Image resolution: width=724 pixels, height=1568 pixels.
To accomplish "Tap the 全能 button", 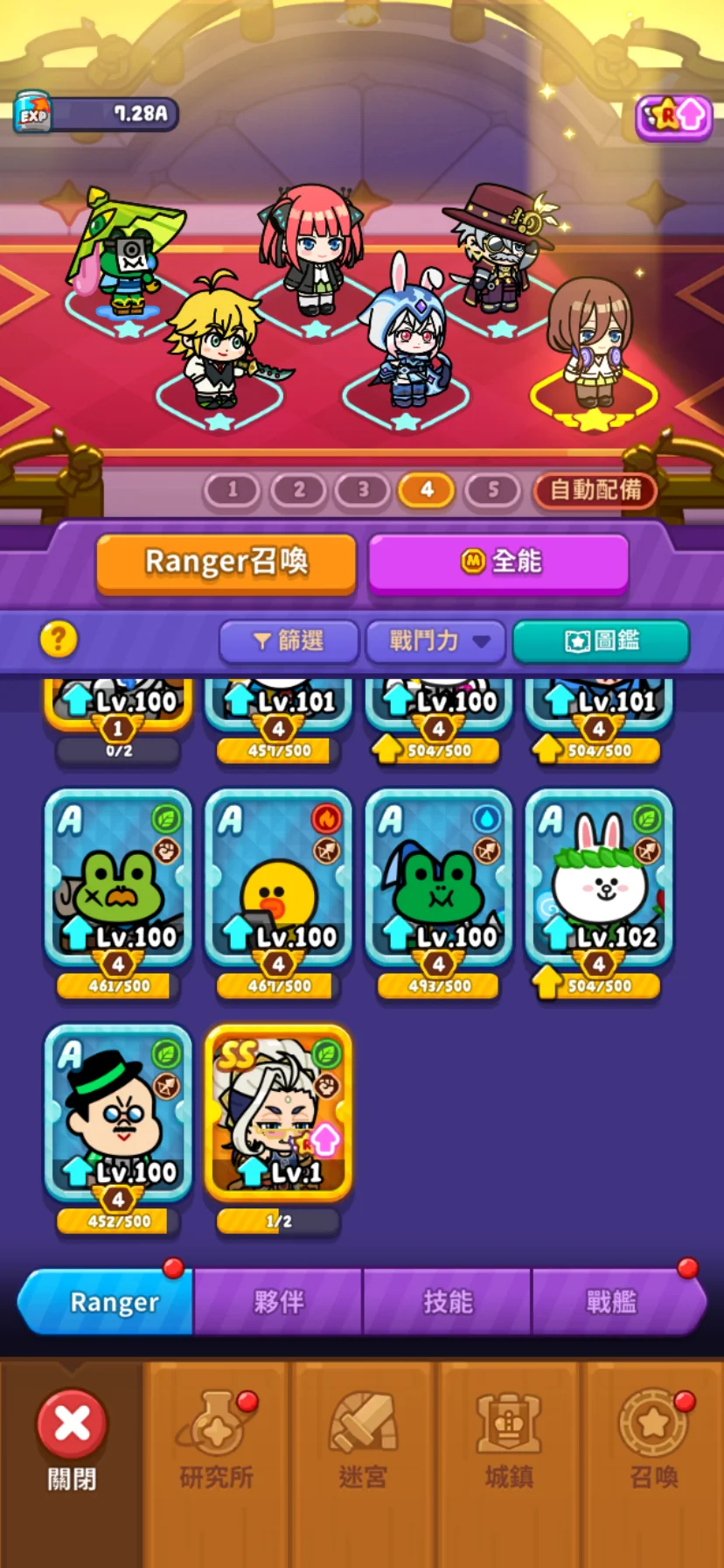I will pos(498,562).
